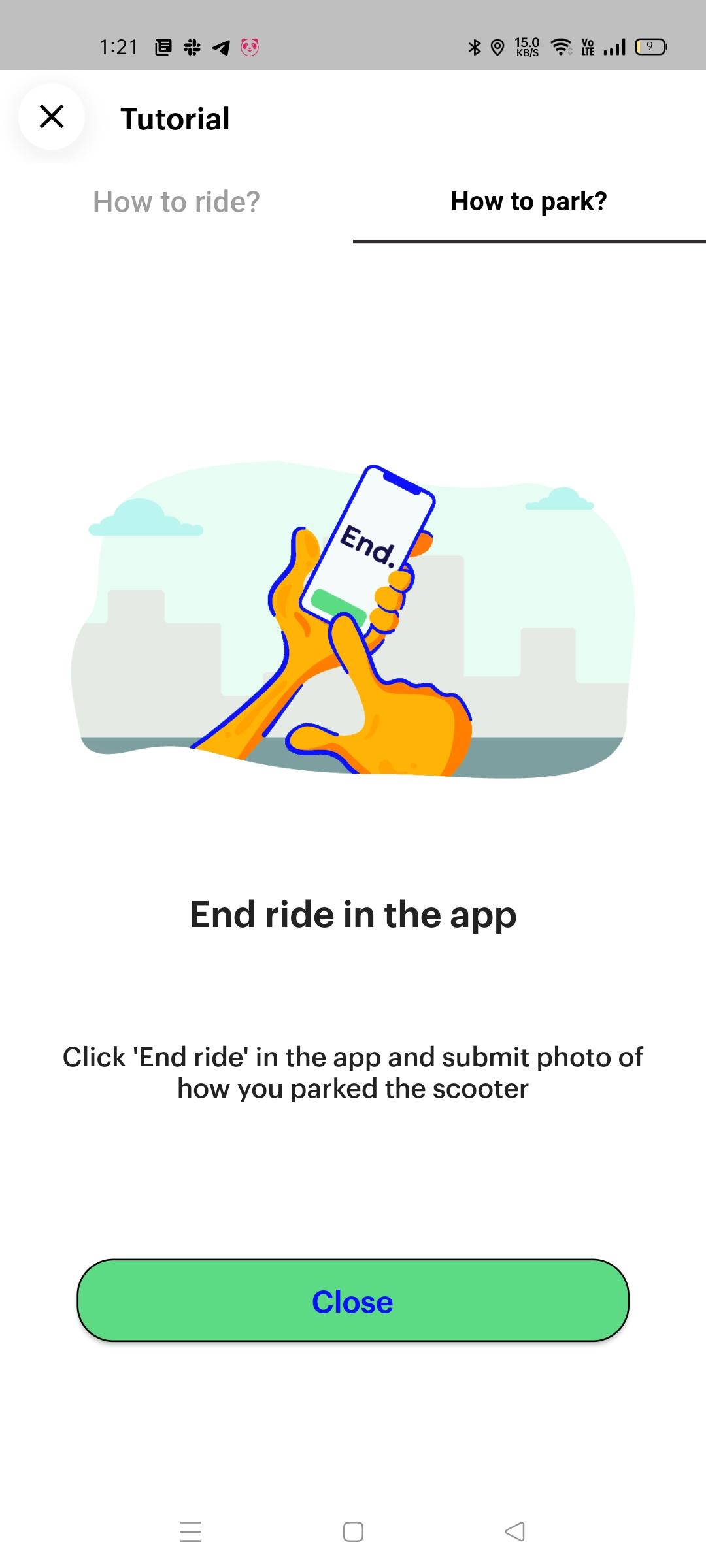706x1568 pixels.
Task: Go back using the system back button
Action: point(515,1531)
